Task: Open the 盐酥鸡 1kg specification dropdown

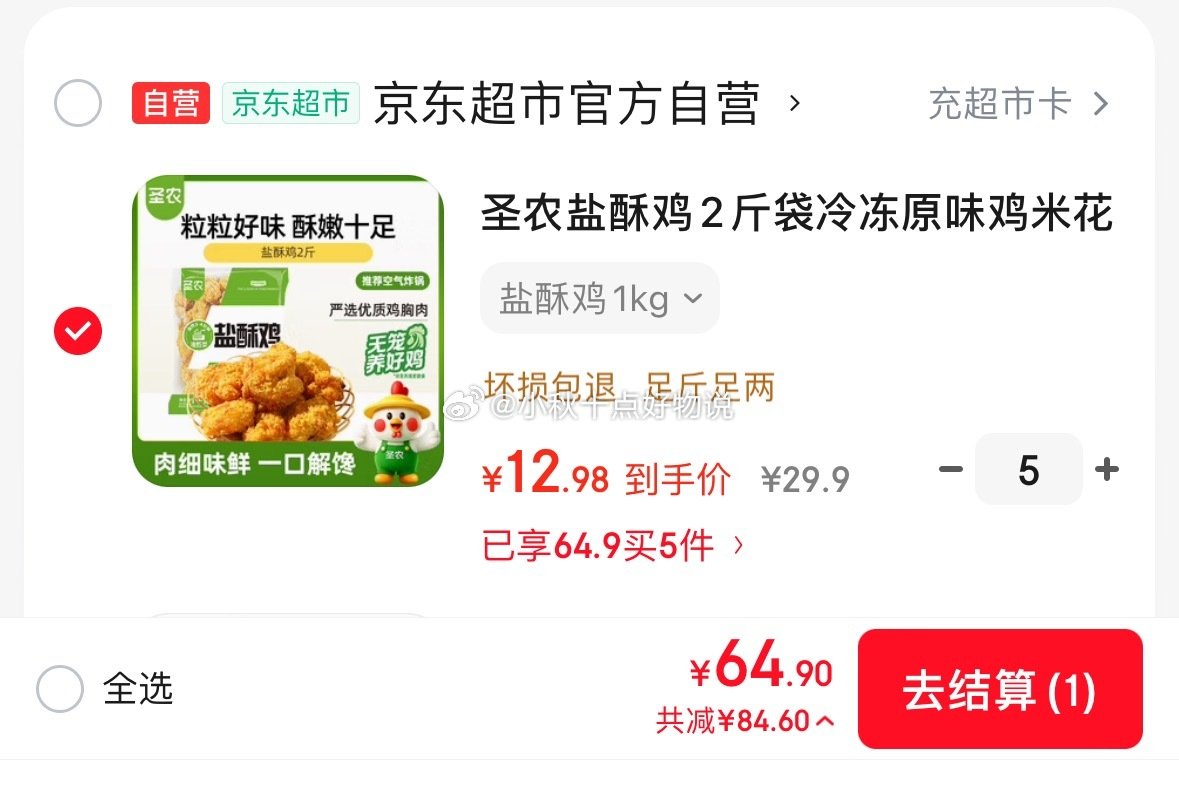Action: pos(600,298)
